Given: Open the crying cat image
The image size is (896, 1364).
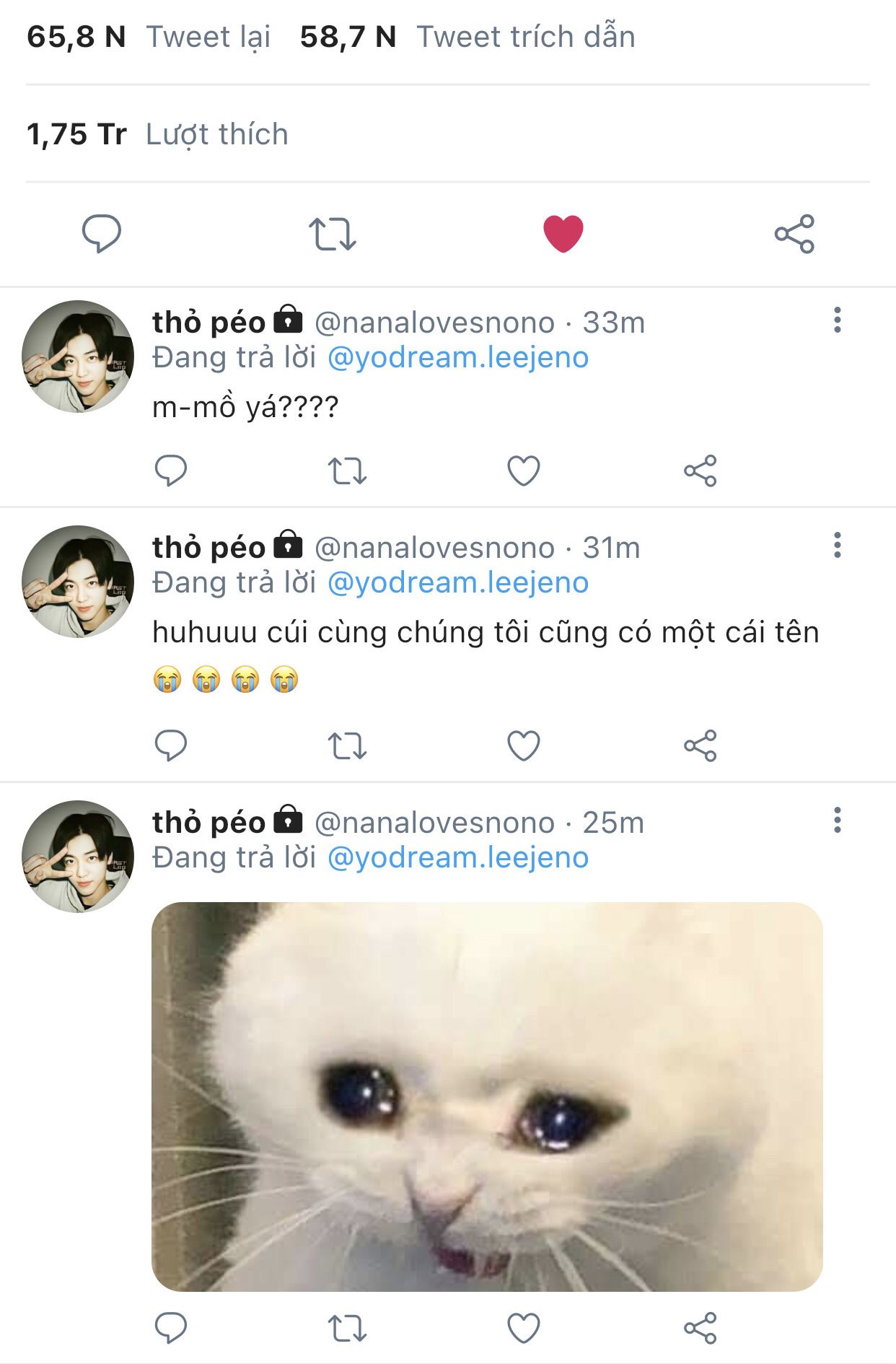Looking at the screenshot, I should (487, 1096).
